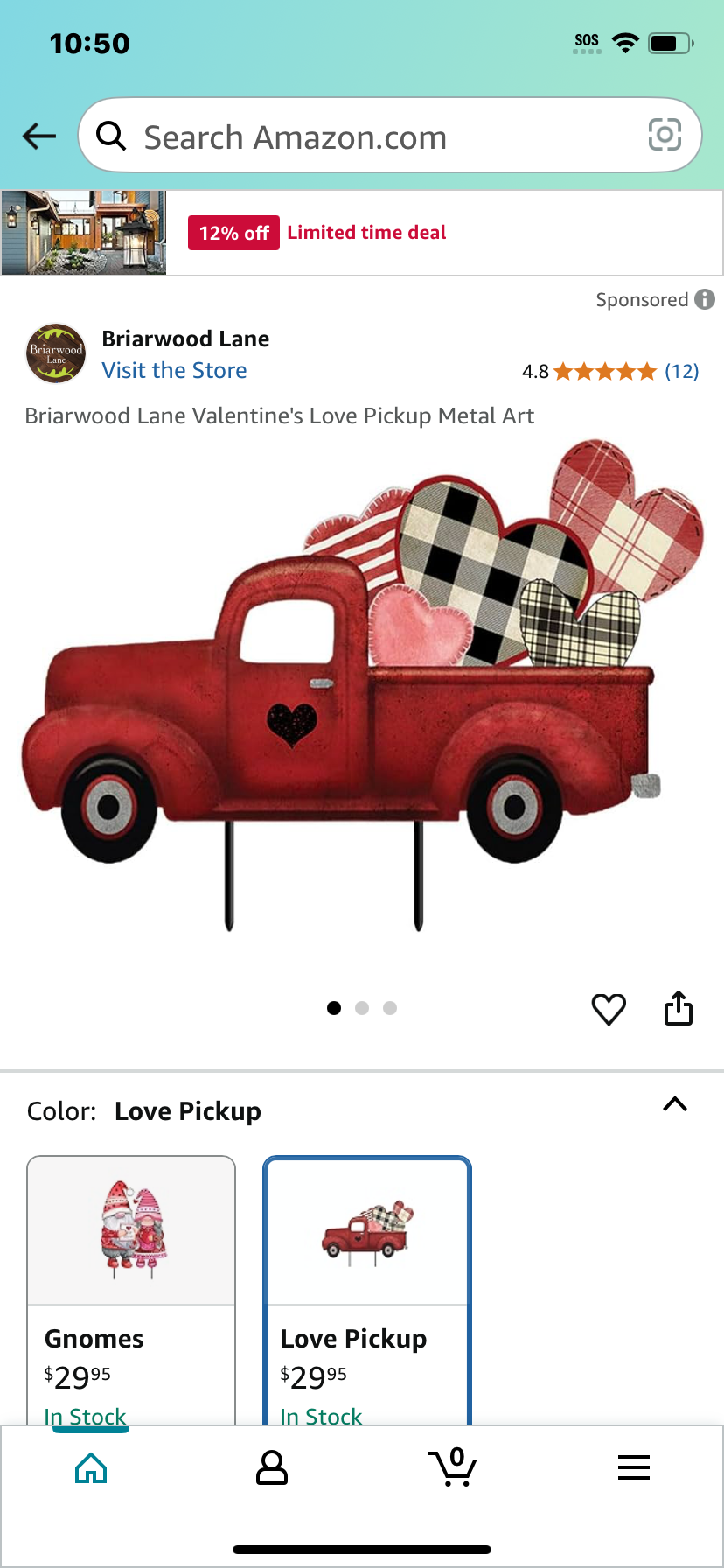Open the 12% off limited time deal banner
Screen dimensions: 724x1568
coord(362,233)
